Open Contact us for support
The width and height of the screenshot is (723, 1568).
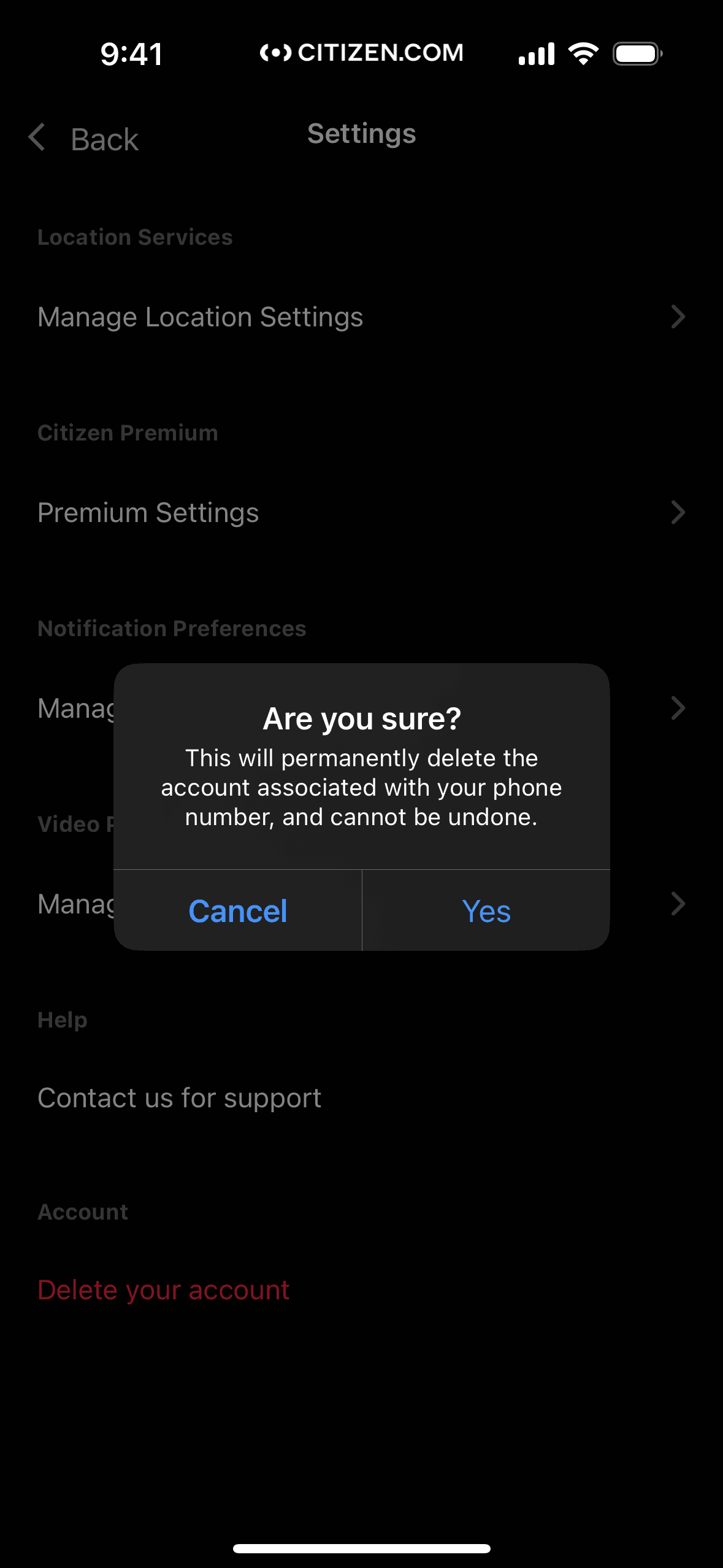point(180,1098)
